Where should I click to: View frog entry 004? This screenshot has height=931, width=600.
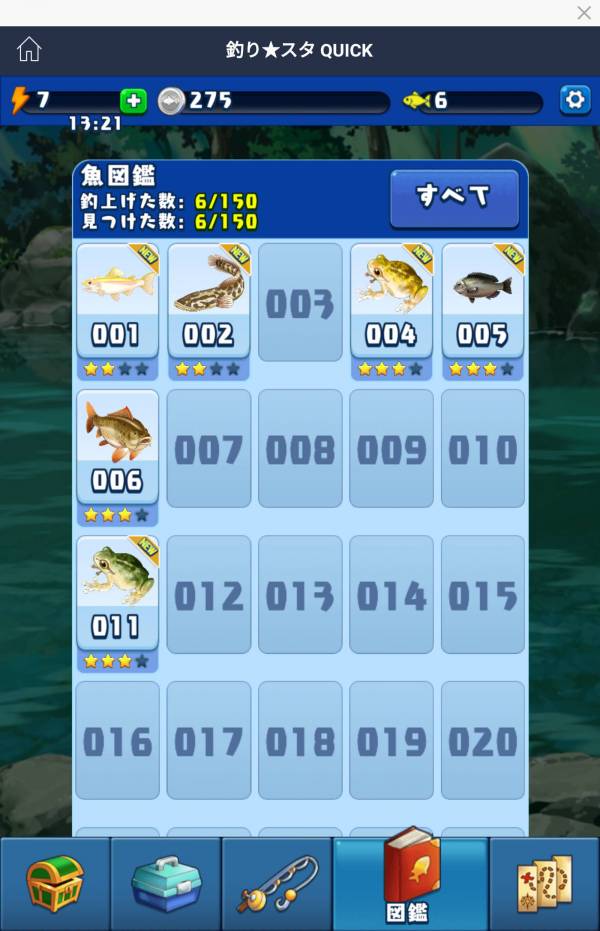(391, 302)
